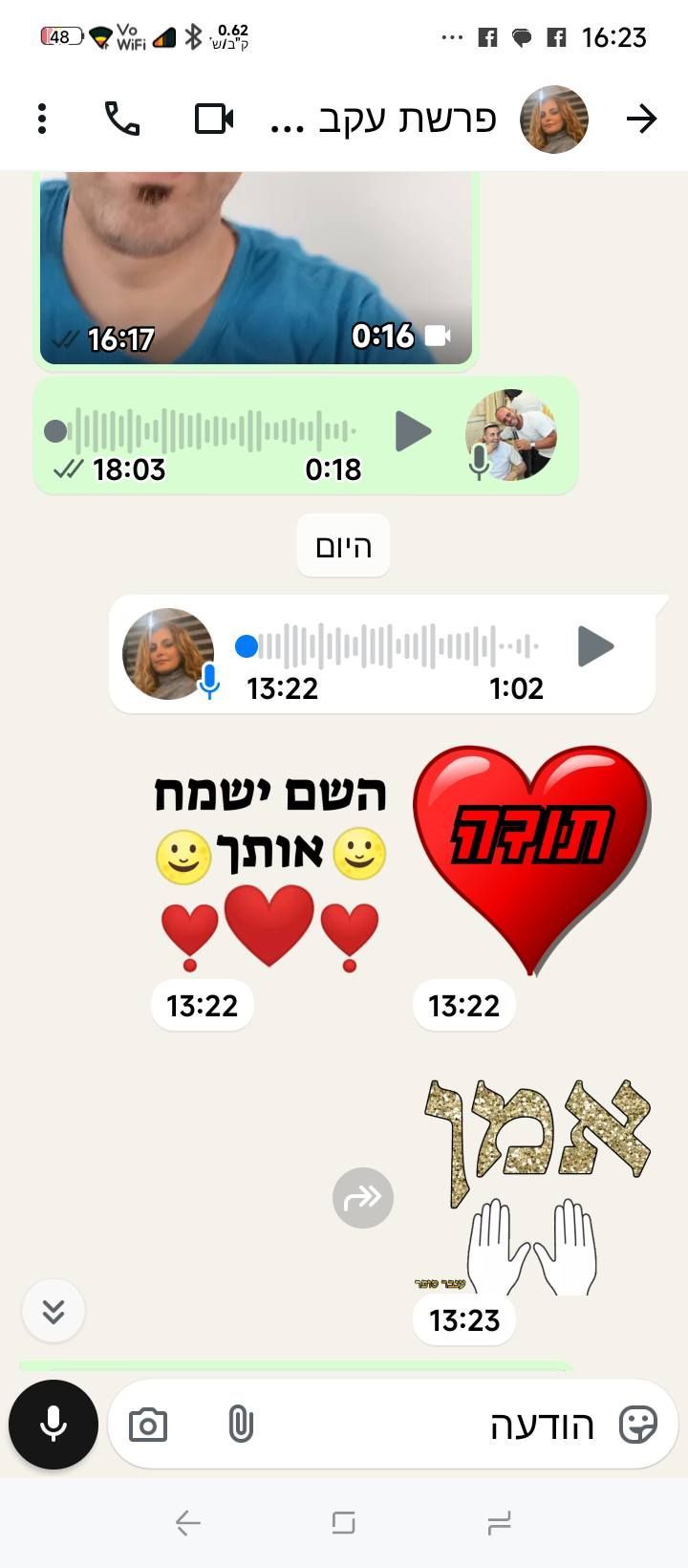Play the 1:02 voice message
Viewport: 688px width, 1568px height.
pyautogui.click(x=595, y=646)
